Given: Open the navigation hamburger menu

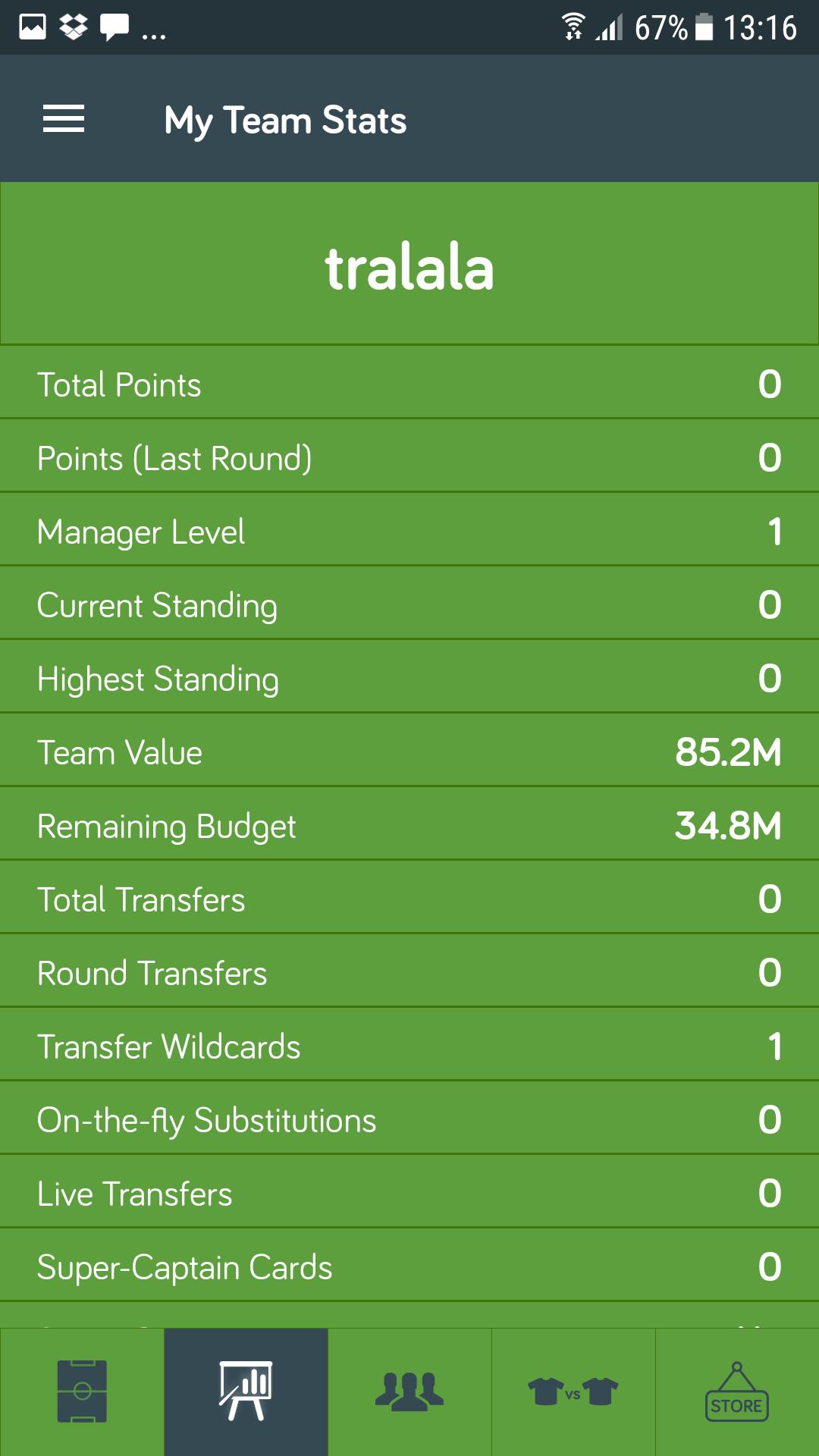Looking at the screenshot, I should [64, 118].
